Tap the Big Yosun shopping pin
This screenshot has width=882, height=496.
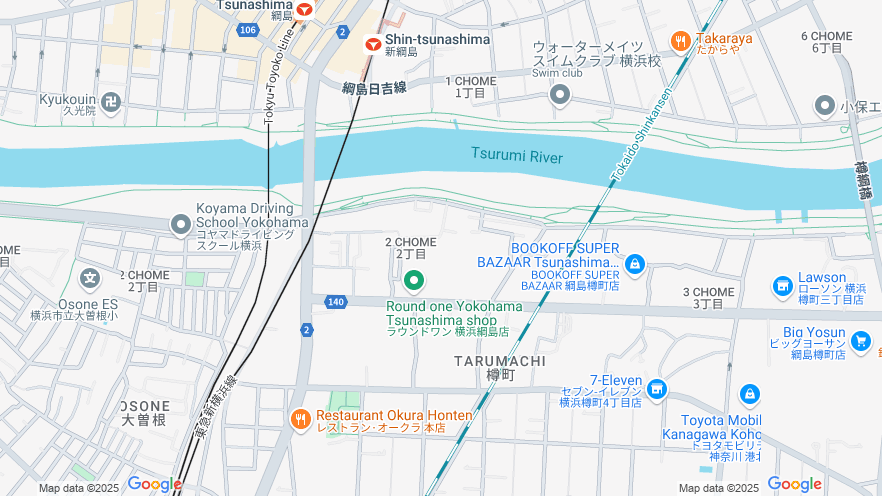860,342
